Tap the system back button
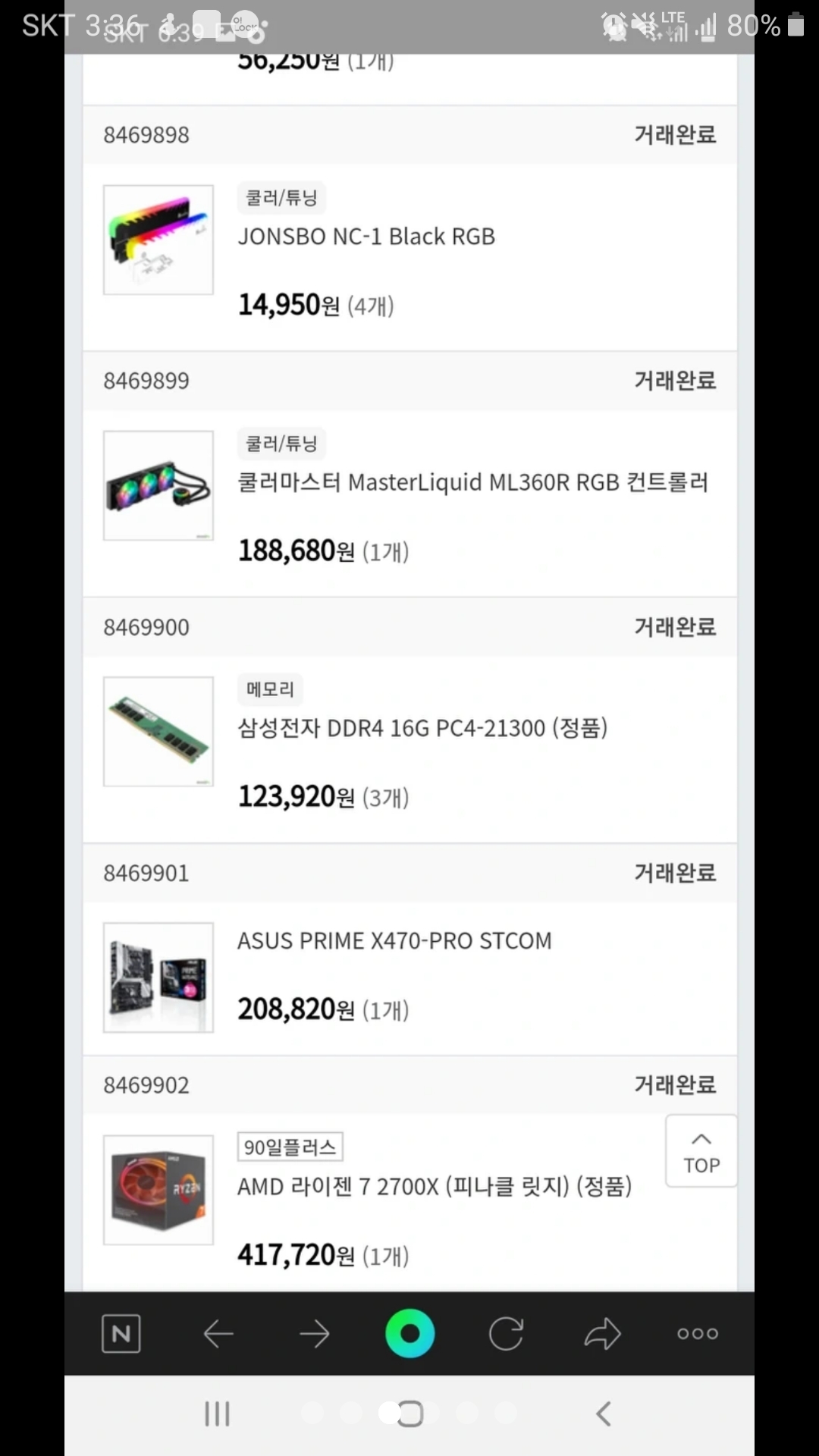Viewport: 819px width, 1456px height. pyautogui.click(x=604, y=1414)
